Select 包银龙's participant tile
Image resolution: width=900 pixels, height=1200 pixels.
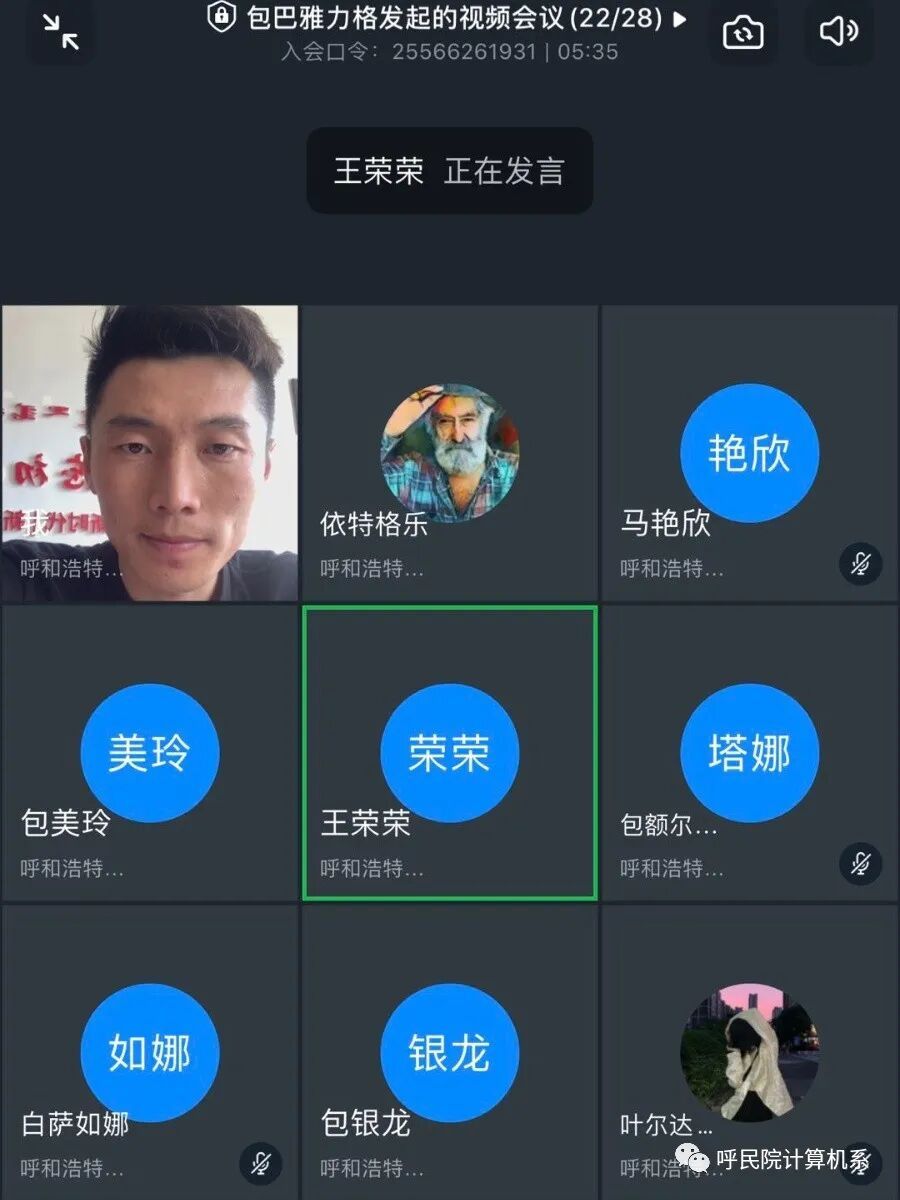(449, 1053)
